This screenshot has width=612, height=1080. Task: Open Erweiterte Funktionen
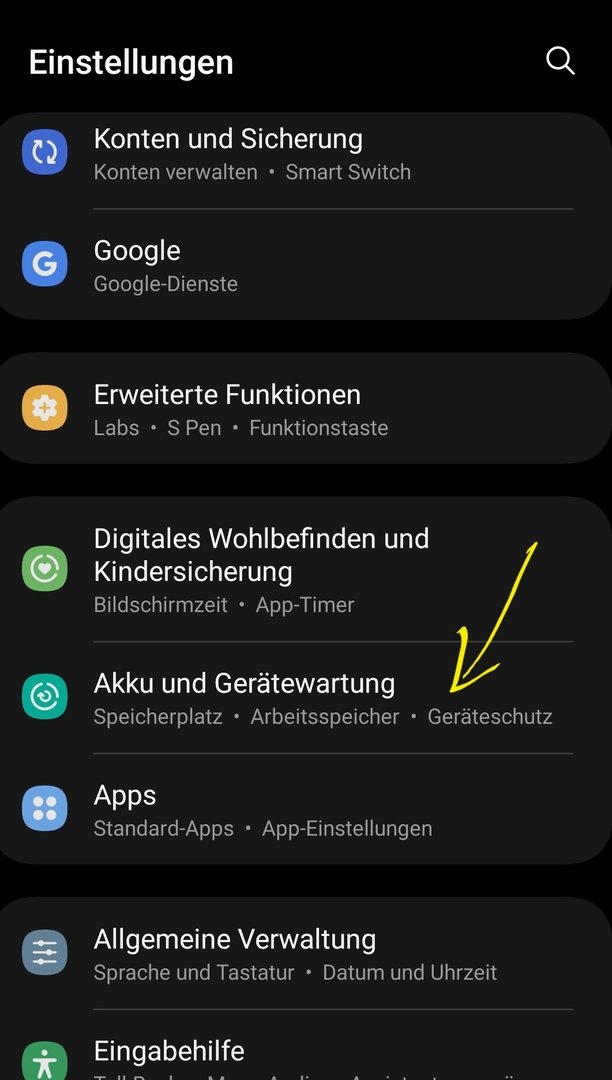click(300, 409)
